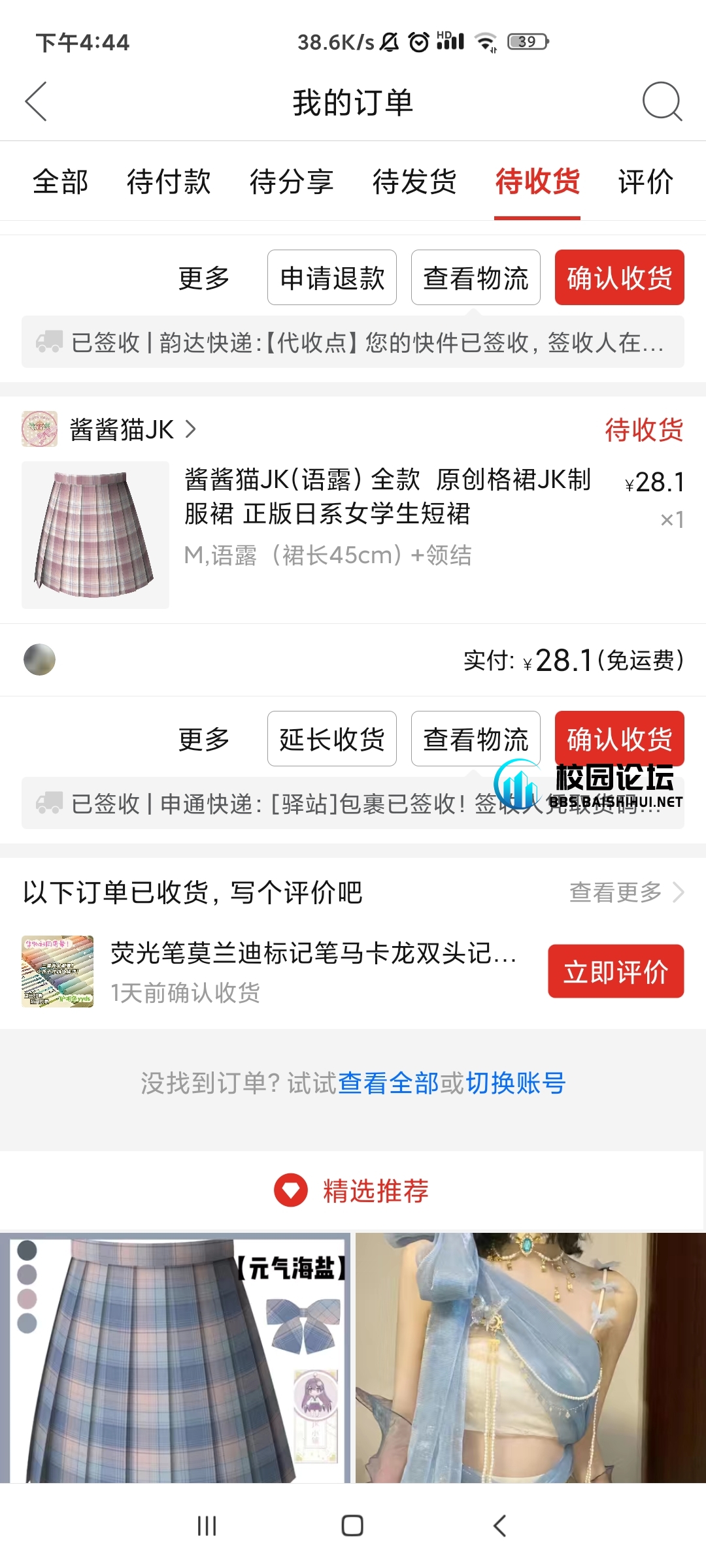The image size is (706, 1568).
Task: Switch to the 待付款 tab
Action: click(x=169, y=183)
